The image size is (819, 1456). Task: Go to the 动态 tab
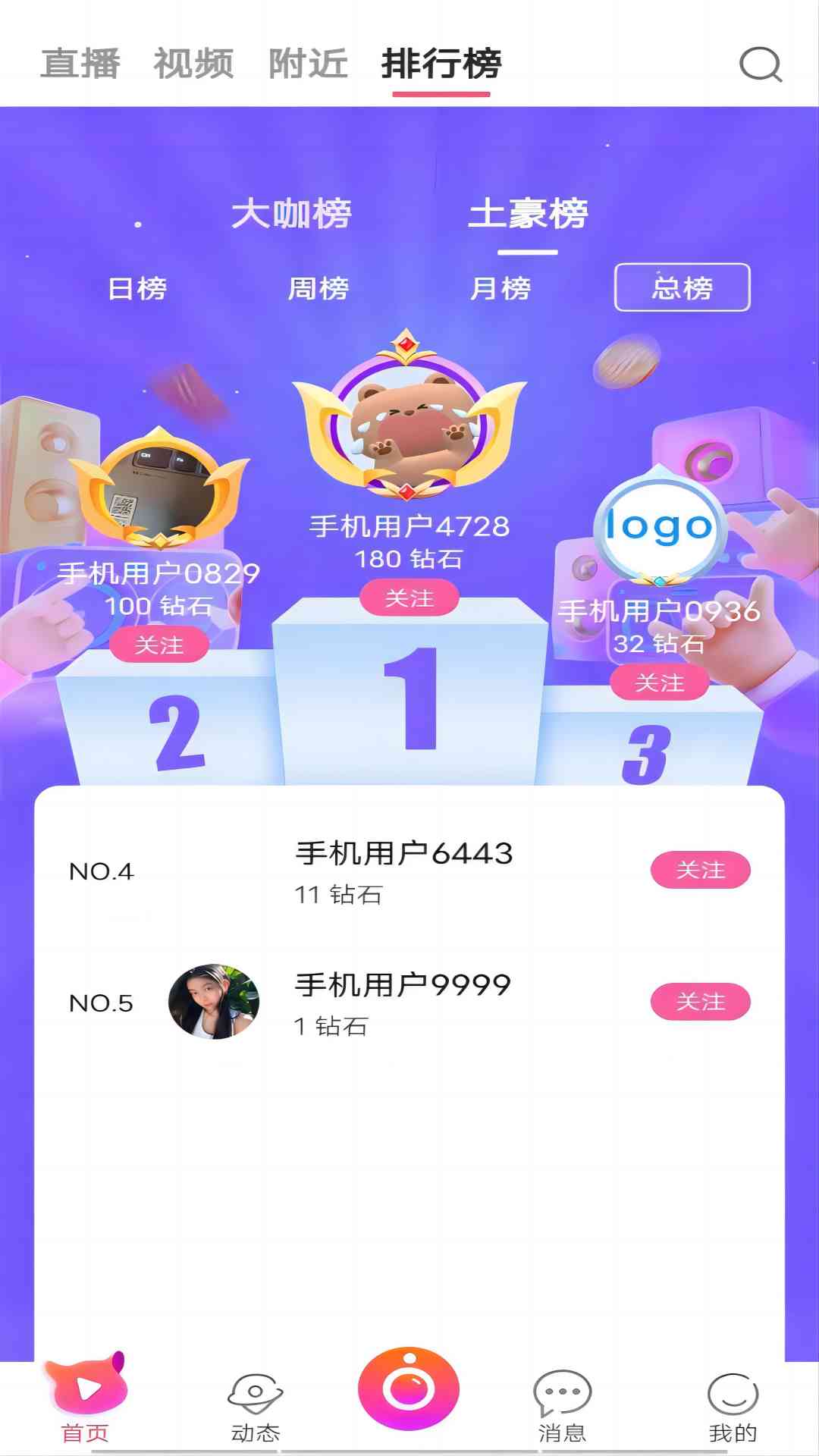pyautogui.click(x=256, y=1408)
